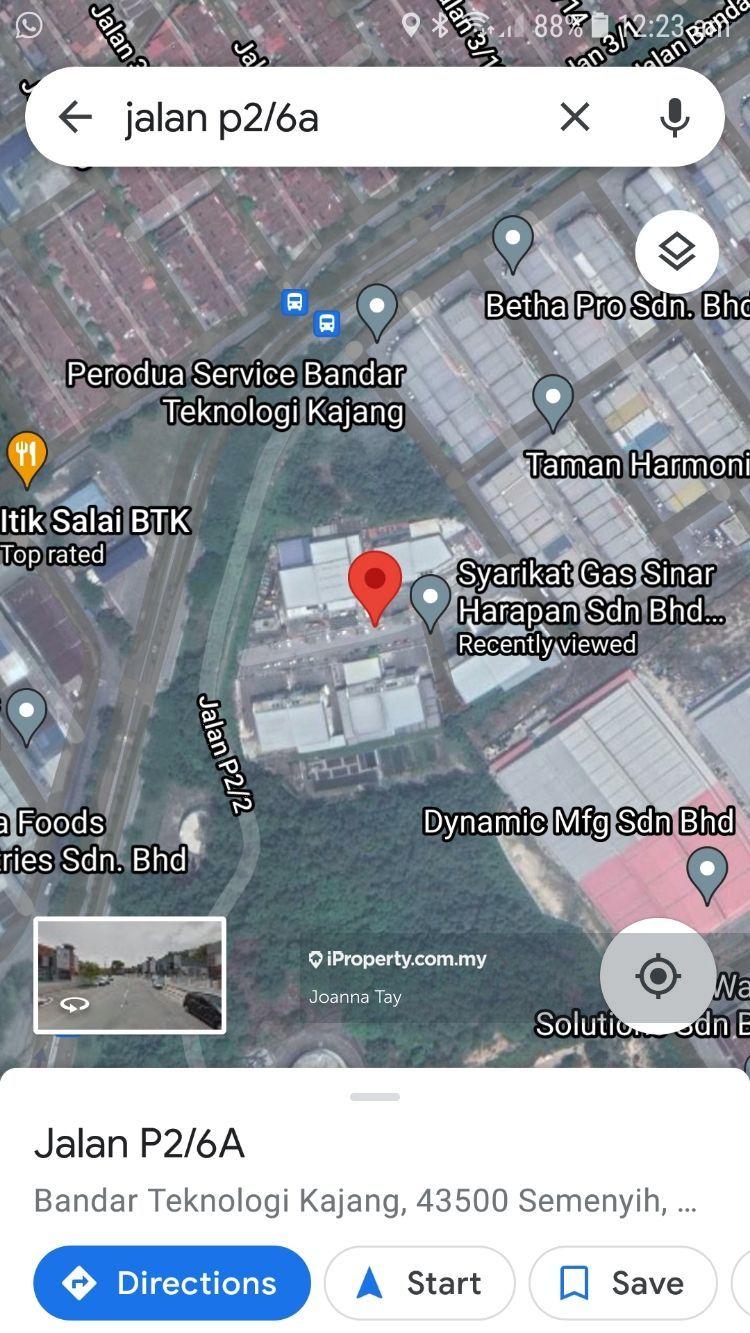
Task: Center map on my current location
Action: 658,976
